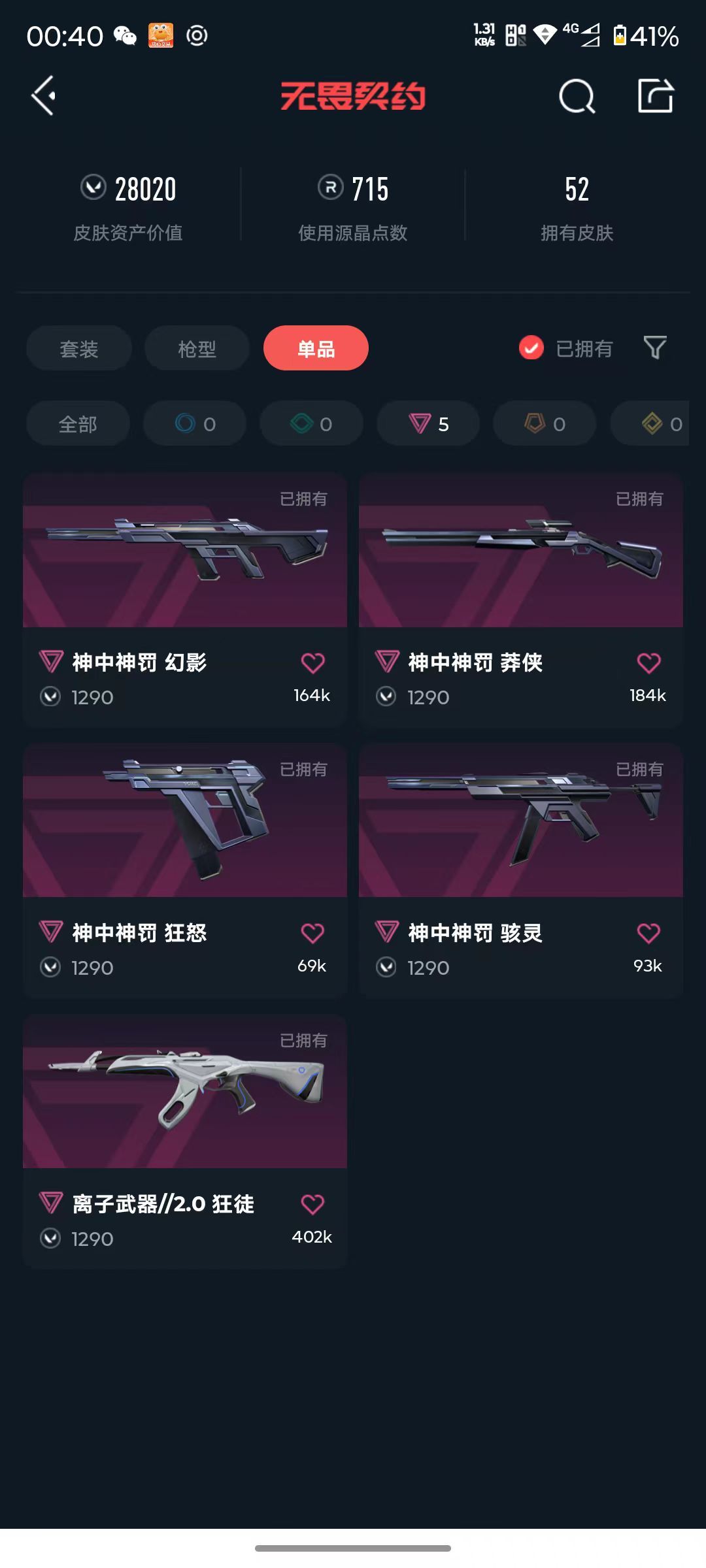Screen dimensions: 706x1568
Task: Like the 神中神罚 莽侠 skin
Action: point(648,663)
